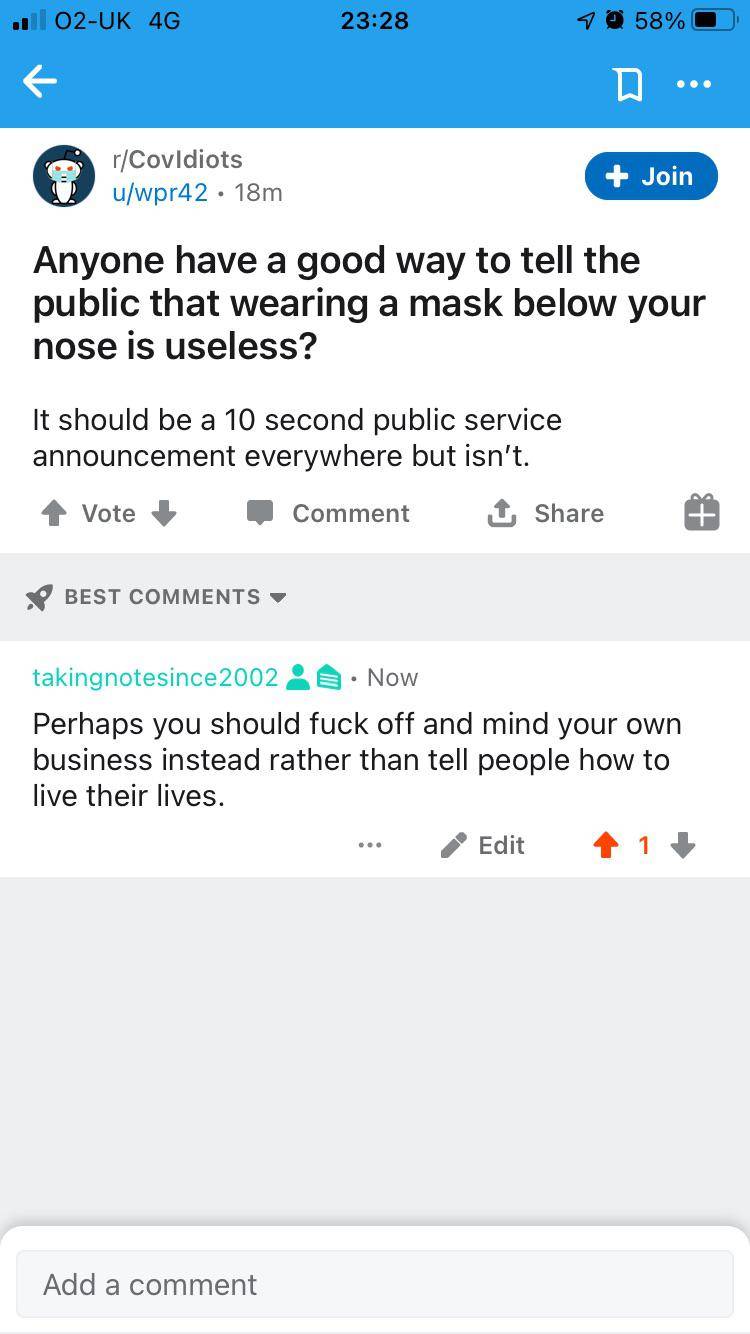Edit the comment by takingnotesince2002

coord(483,845)
